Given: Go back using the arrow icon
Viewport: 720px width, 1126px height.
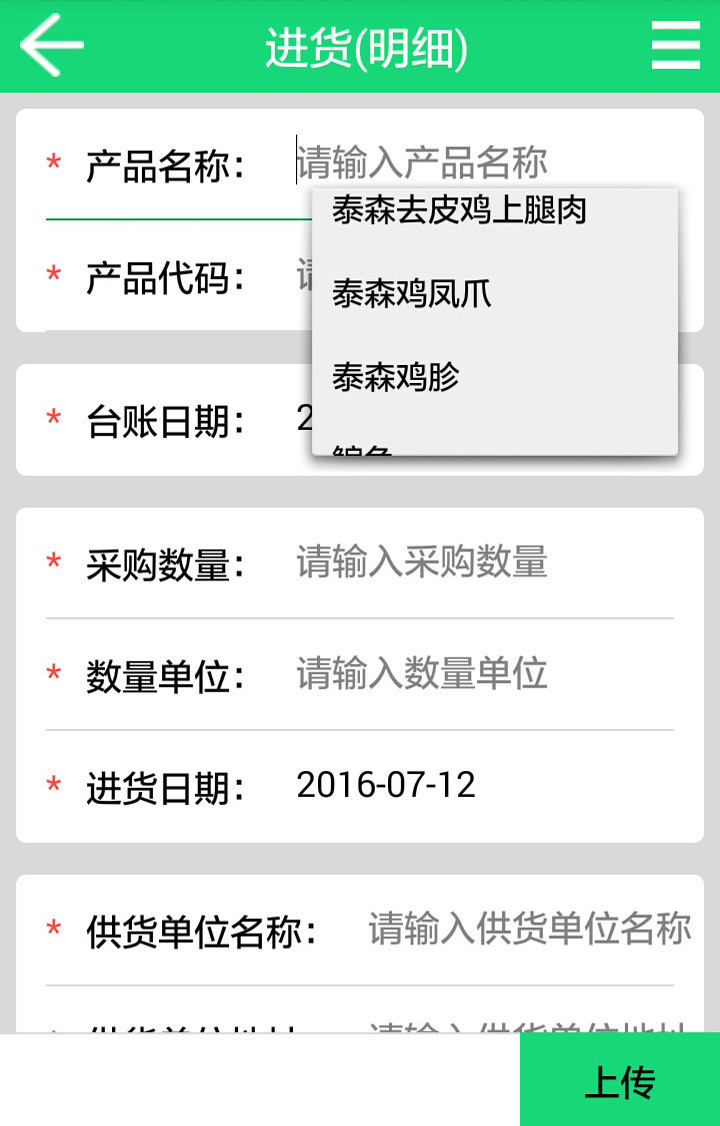Looking at the screenshot, I should pos(50,45).
